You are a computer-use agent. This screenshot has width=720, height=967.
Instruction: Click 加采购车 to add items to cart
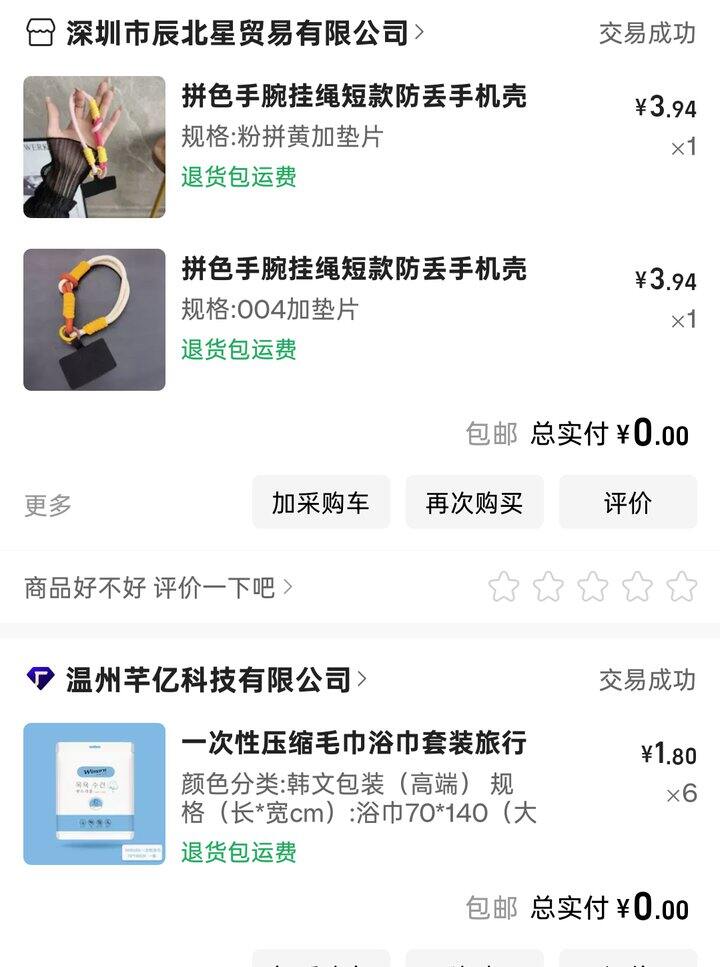321,503
